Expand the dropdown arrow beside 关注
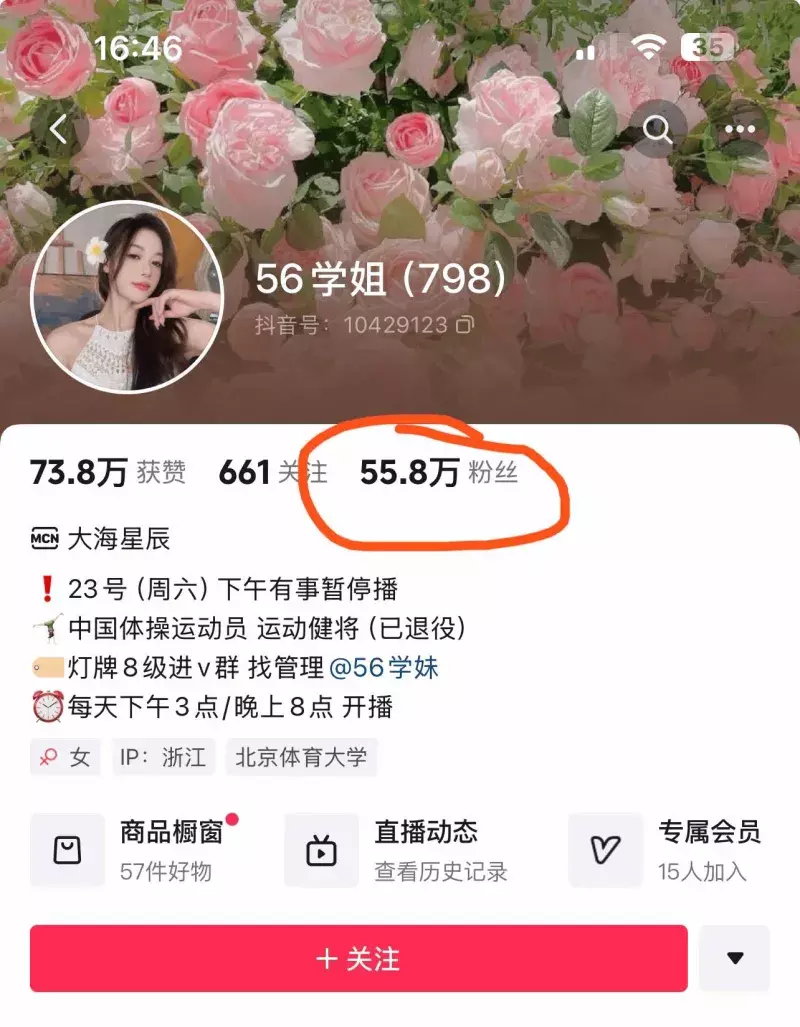 [735, 959]
